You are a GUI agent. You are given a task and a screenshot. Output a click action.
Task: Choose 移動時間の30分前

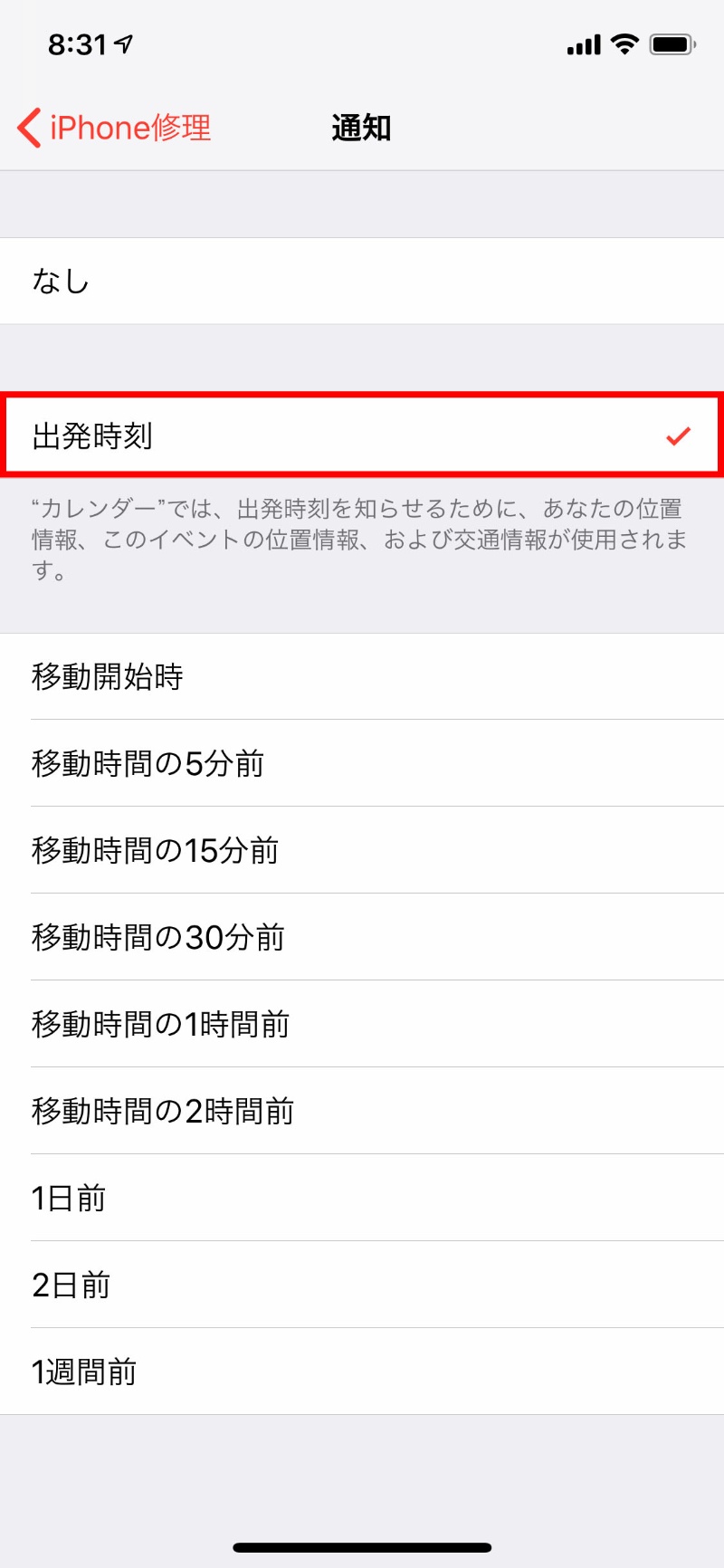(362, 937)
